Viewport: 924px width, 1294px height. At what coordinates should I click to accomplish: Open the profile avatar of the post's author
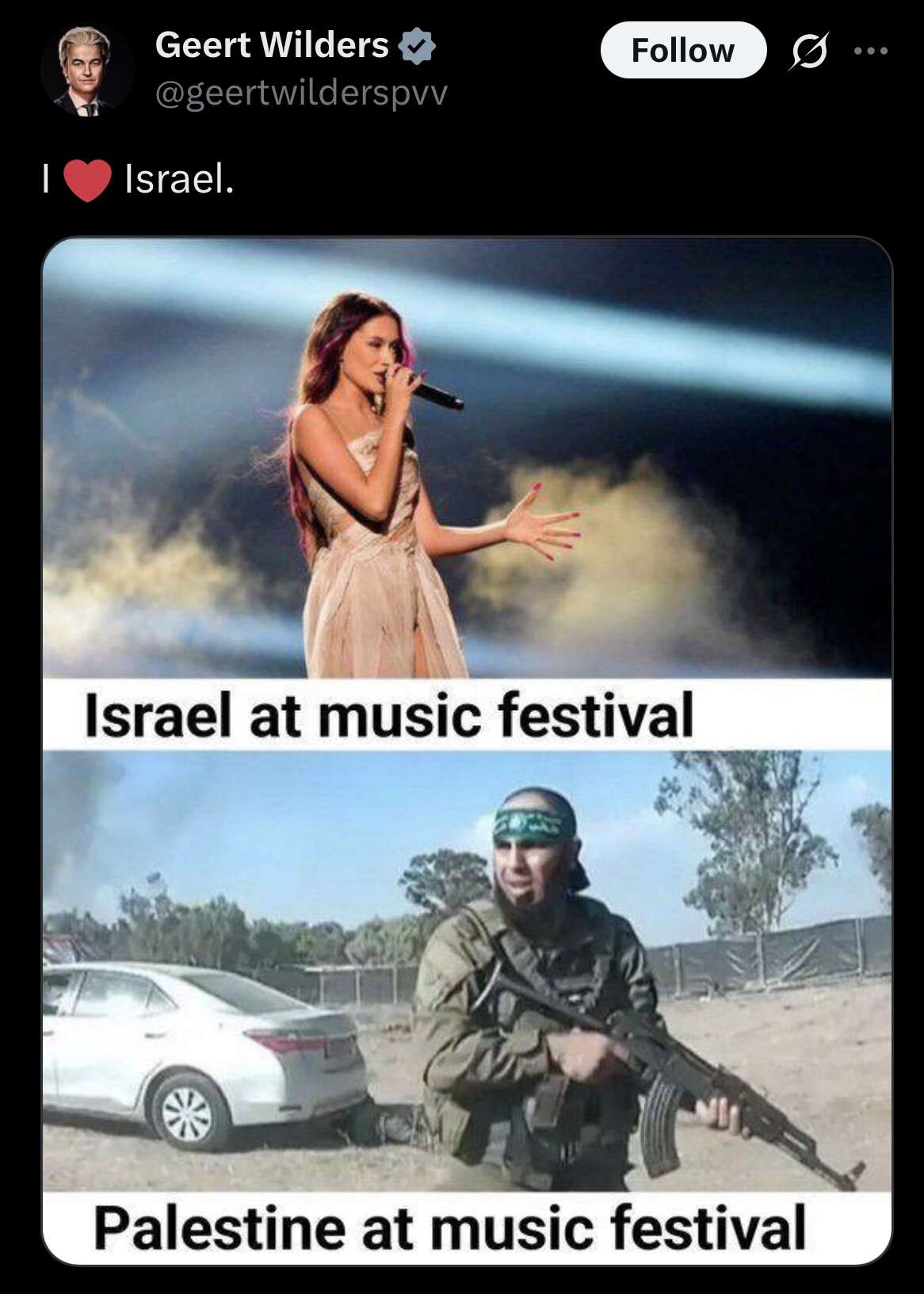(x=87, y=71)
